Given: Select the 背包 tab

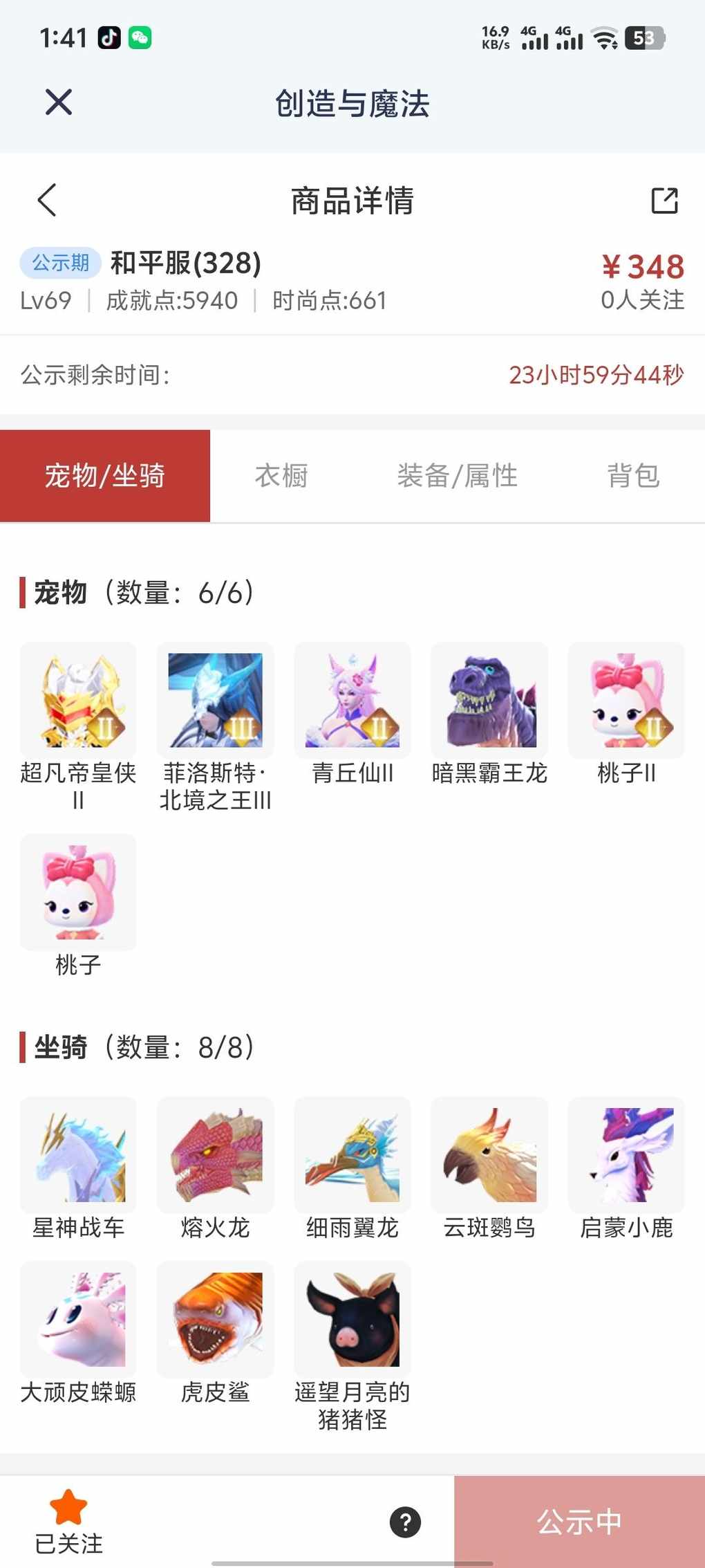Looking at the screenshot, I should [633, 476].
